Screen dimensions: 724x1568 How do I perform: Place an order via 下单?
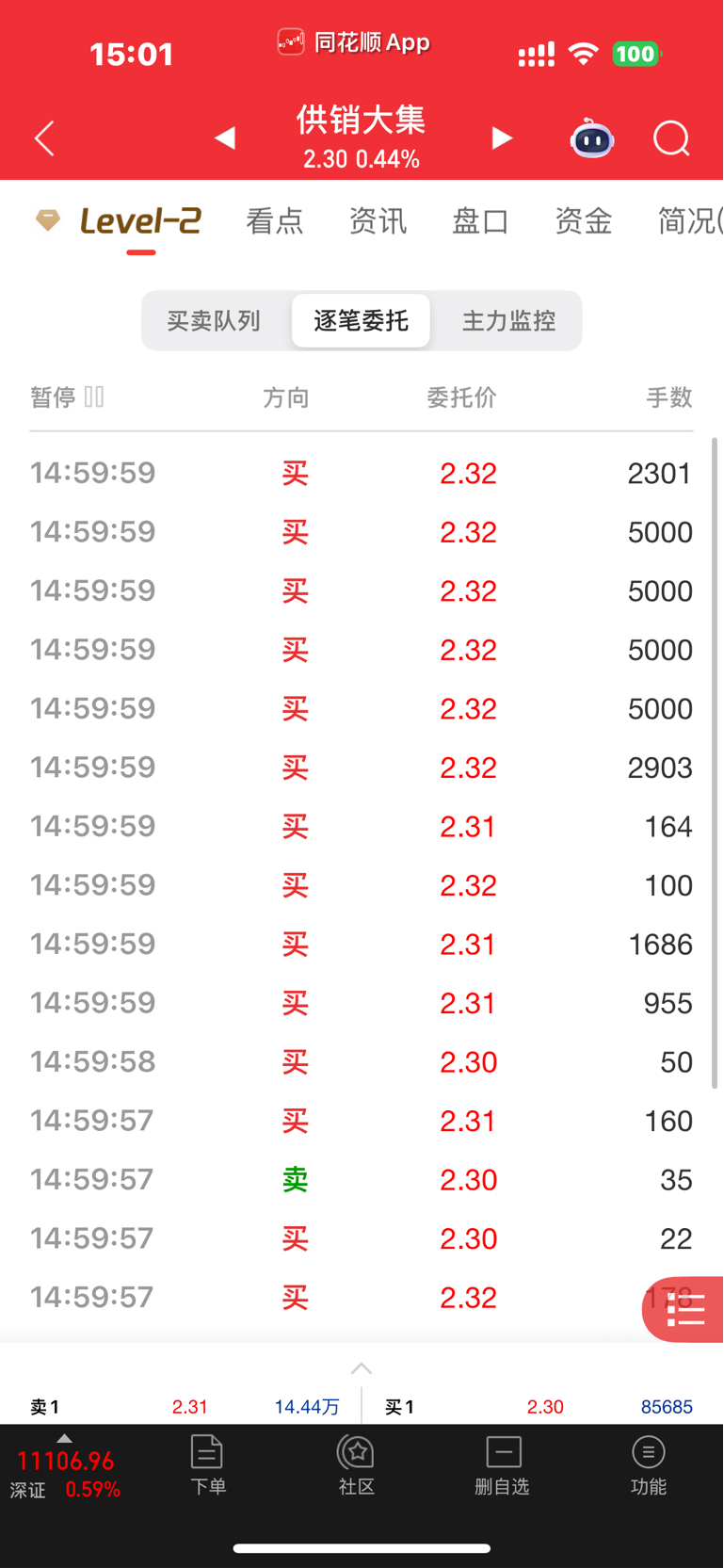[208, 1465]
